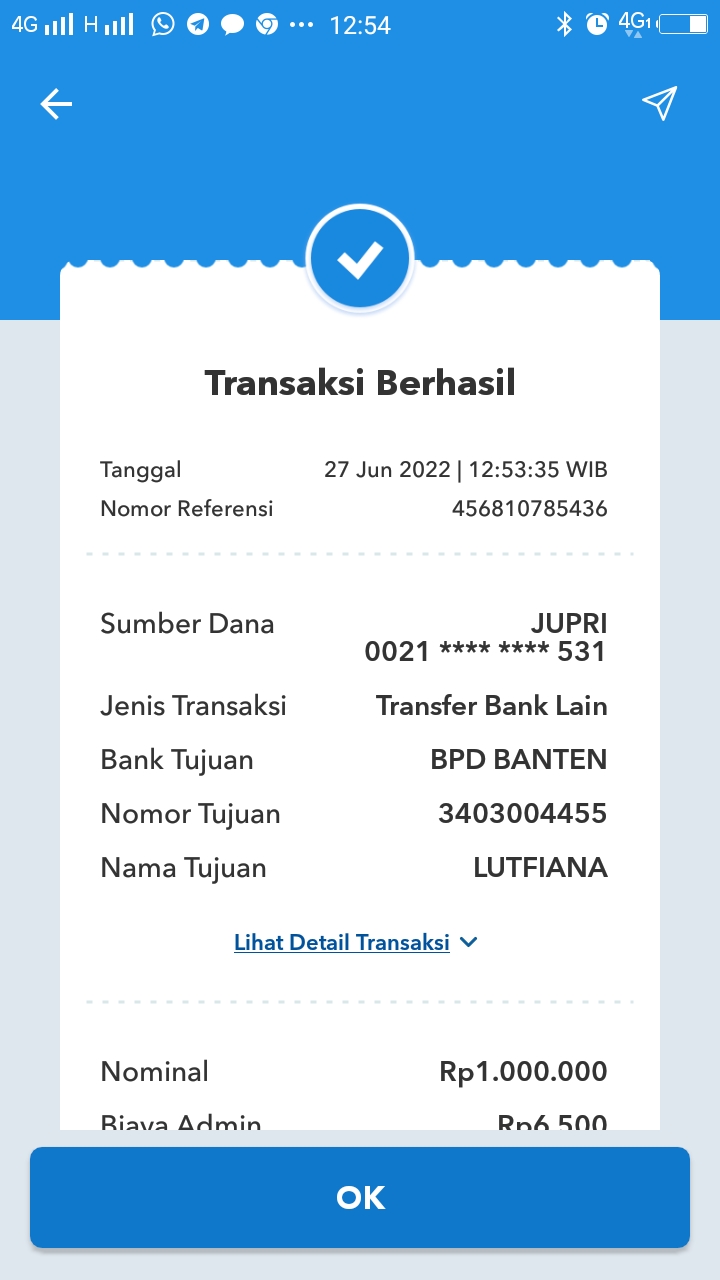Expand Lihat Detail Transaksi
720x1280 pixels.
pos(356,942)
